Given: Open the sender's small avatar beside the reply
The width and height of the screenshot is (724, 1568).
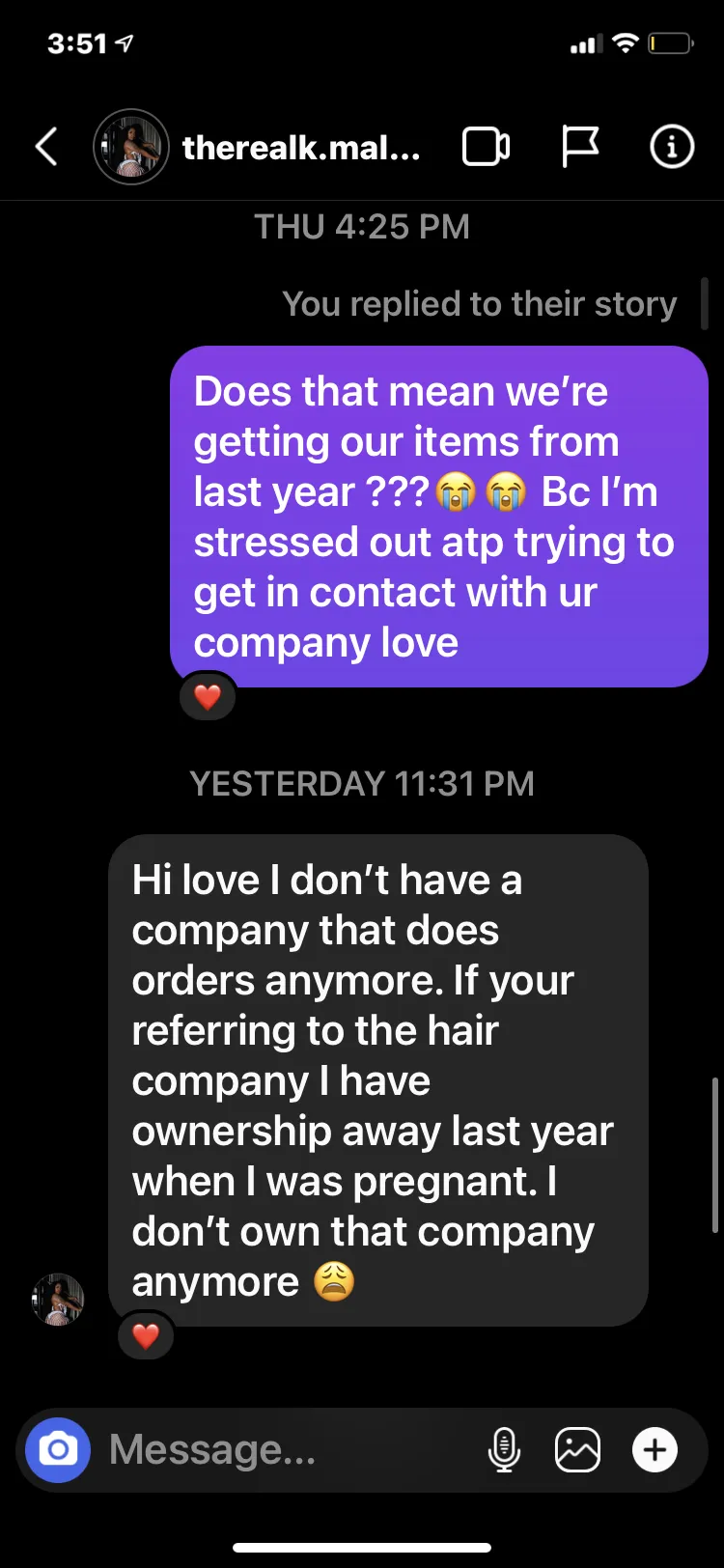Looking at the screenshot, I should (x=58, y=1299).
